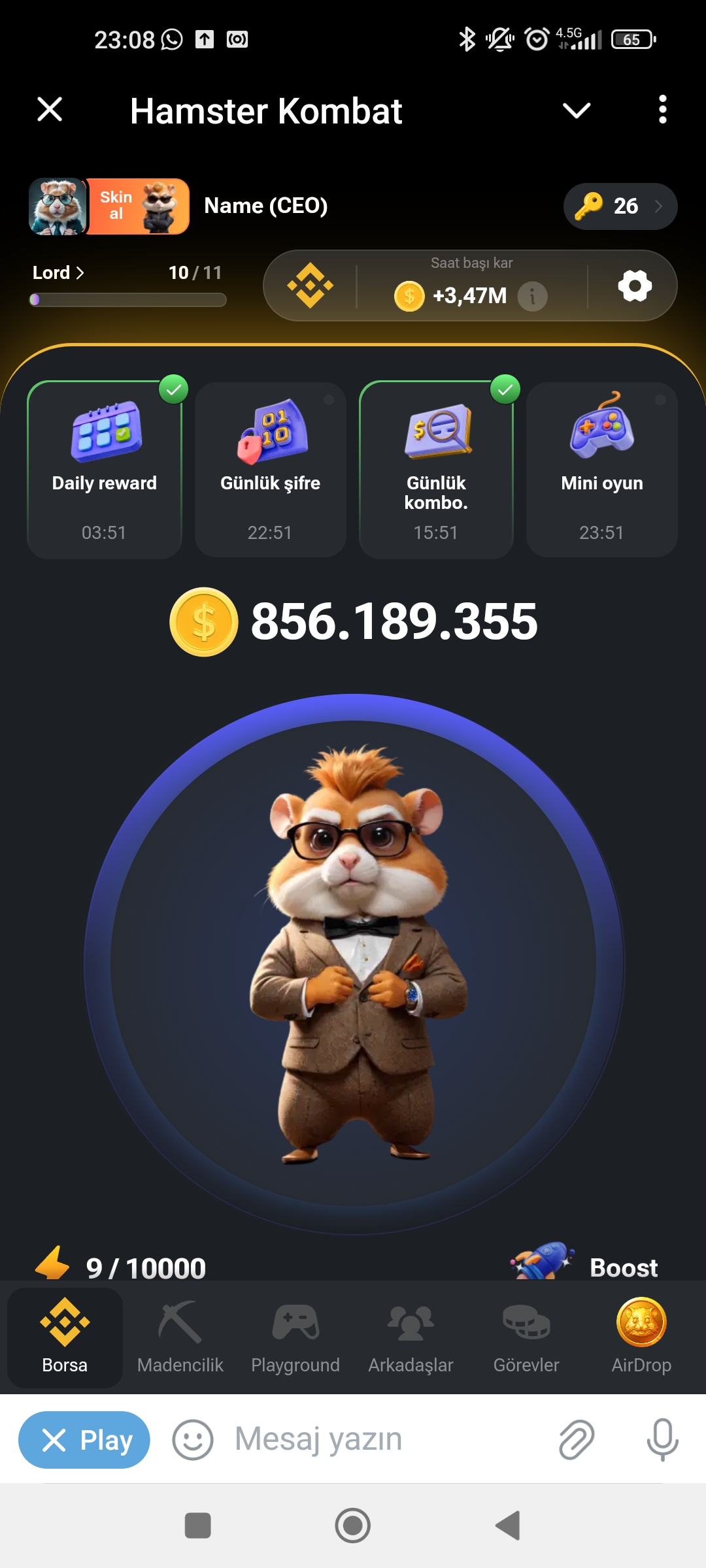Close the Hamster Kombat mini app

tap(50, 109)
